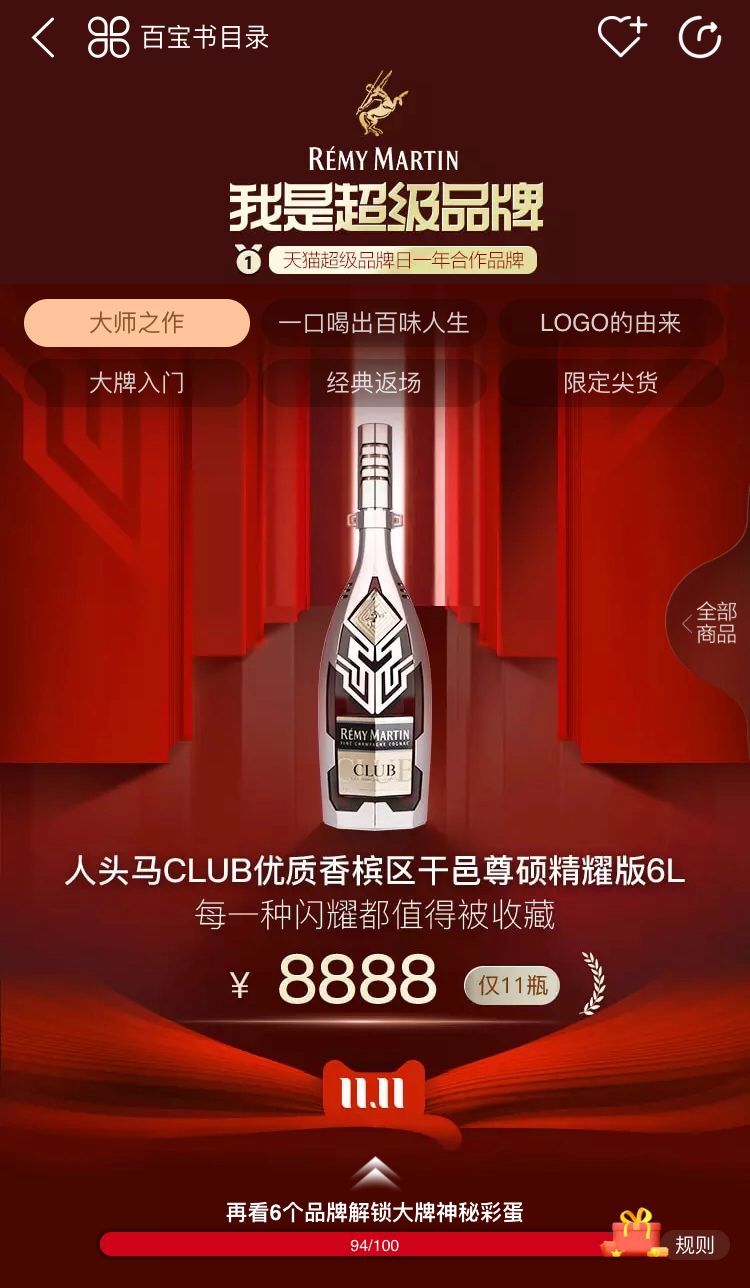Select the 大师之作 tab

[137, 323]
